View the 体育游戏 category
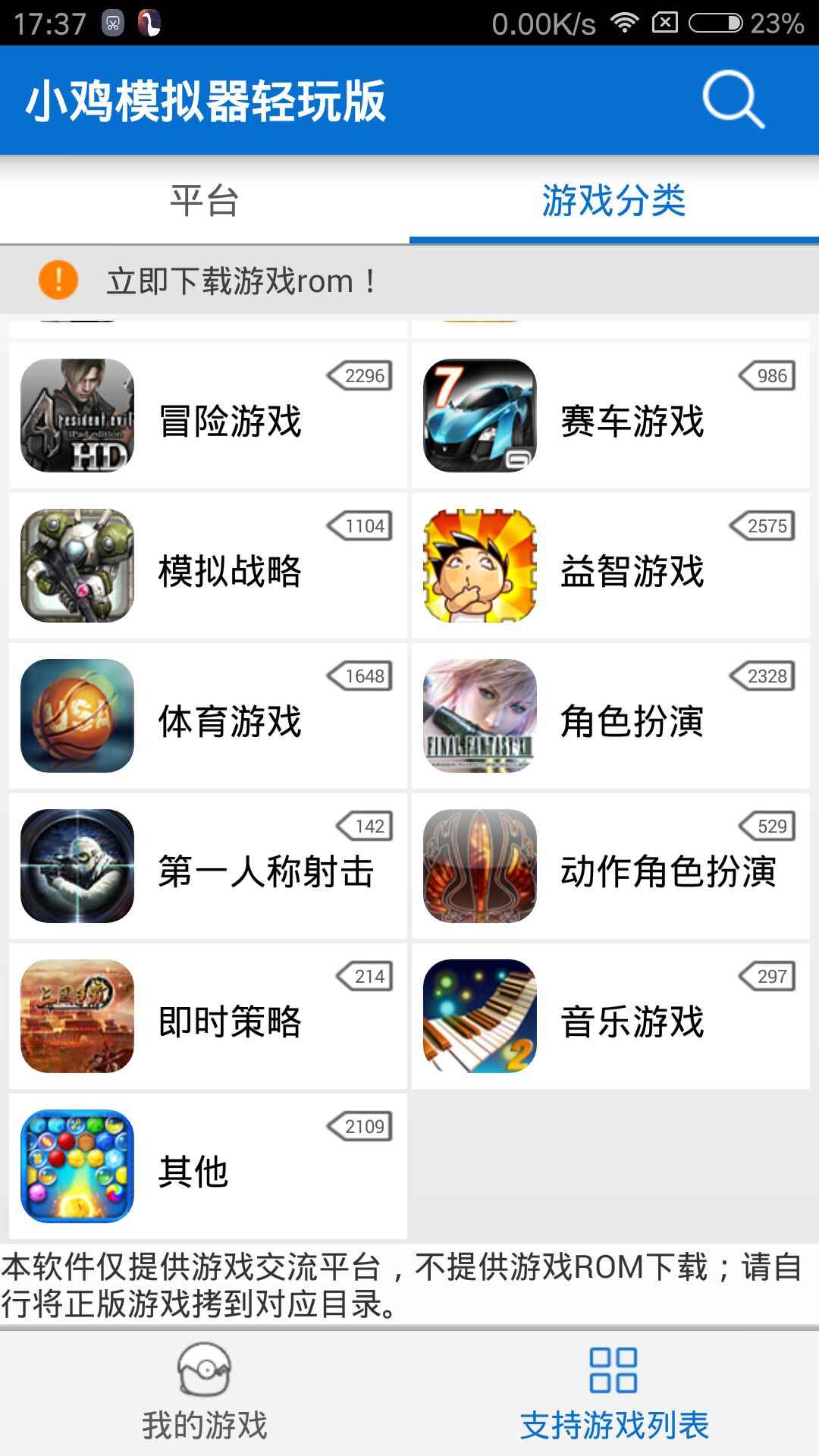819x1456 pixels. 208,716
